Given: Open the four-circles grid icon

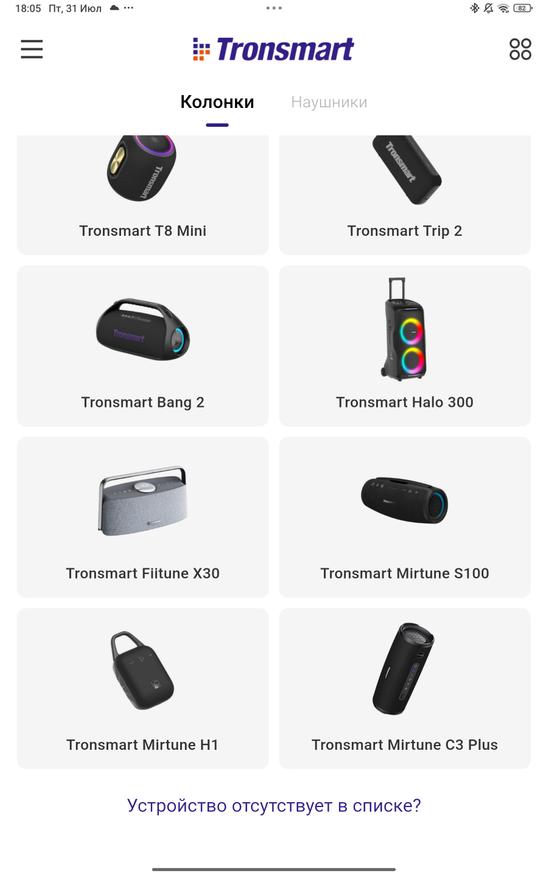Looking at the screenshot, I should tap(520, 49).
